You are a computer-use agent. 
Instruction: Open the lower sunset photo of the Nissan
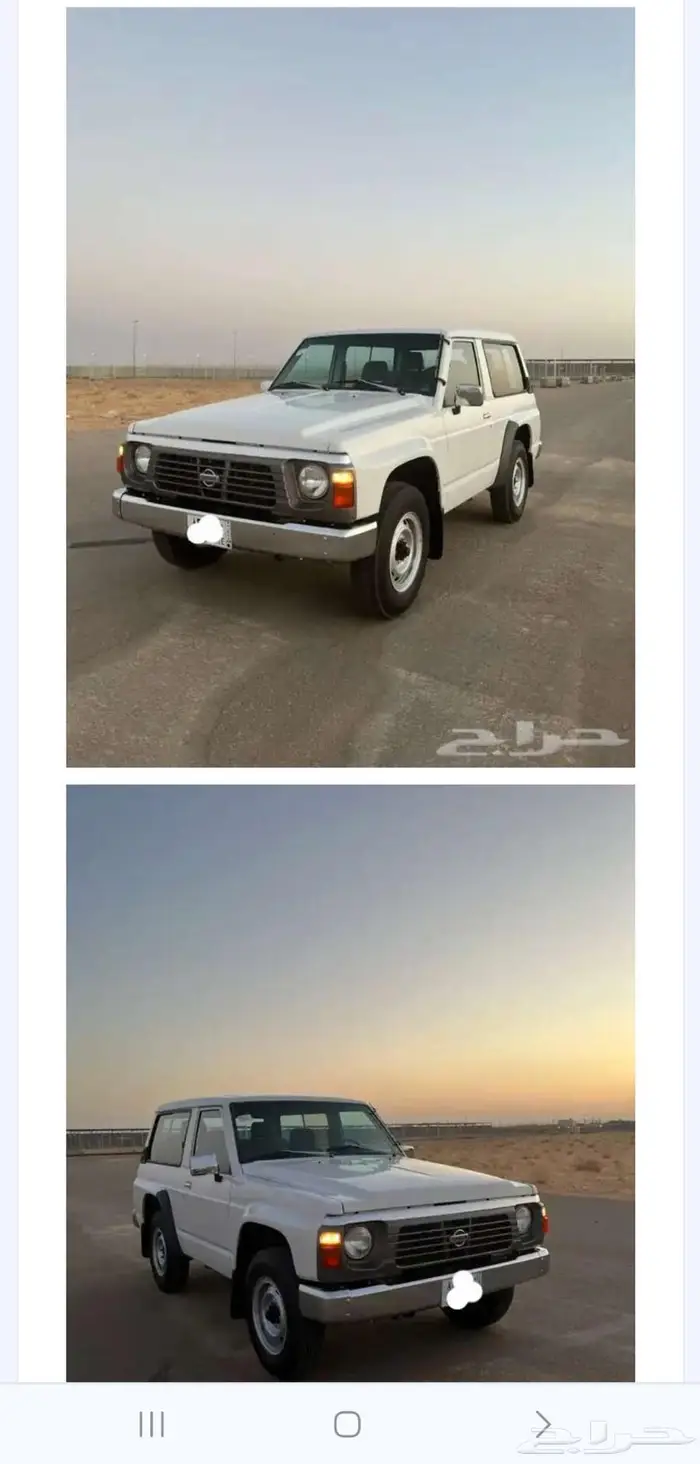pyautogui.click(x=350, y=1082)
